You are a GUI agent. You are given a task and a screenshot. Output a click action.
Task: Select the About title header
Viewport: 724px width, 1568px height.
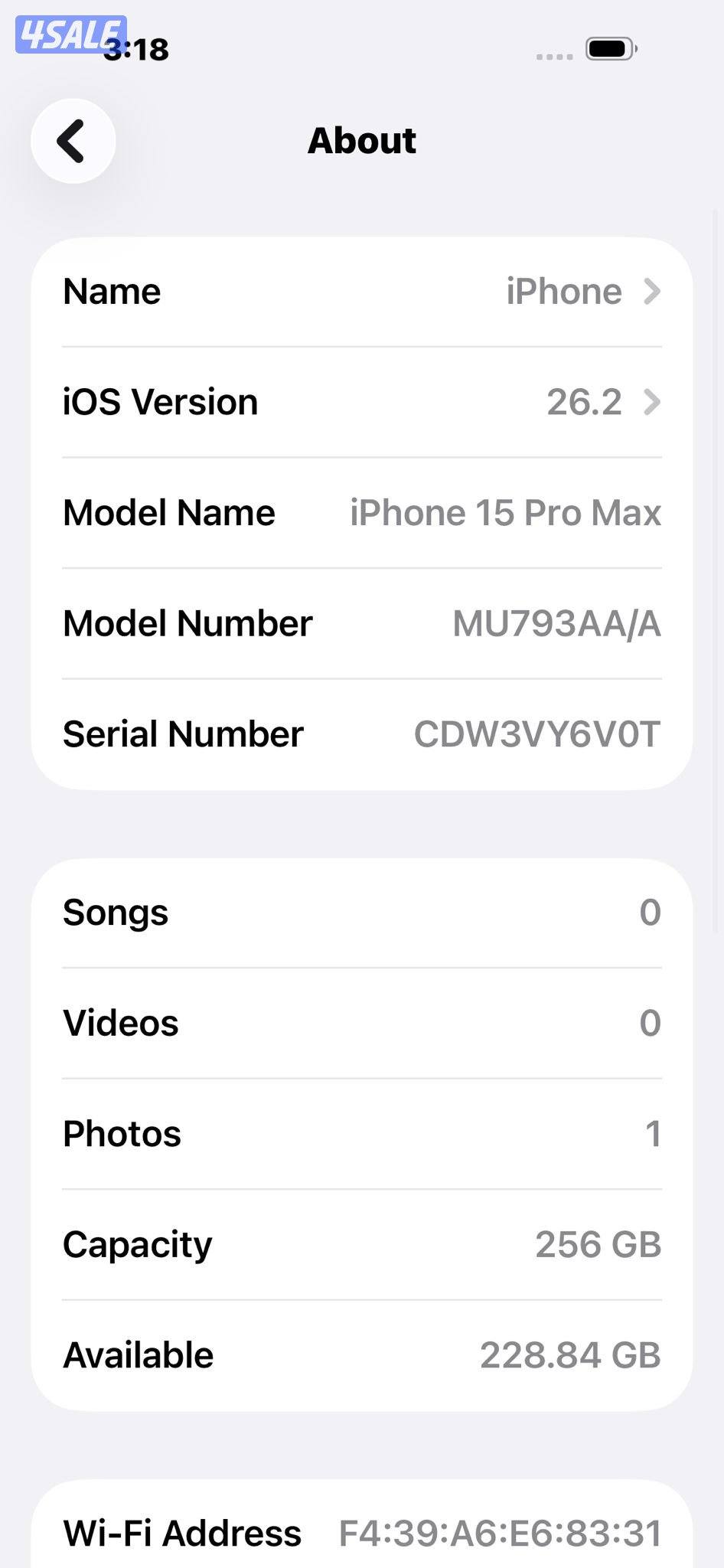click(x=361, y=141)
